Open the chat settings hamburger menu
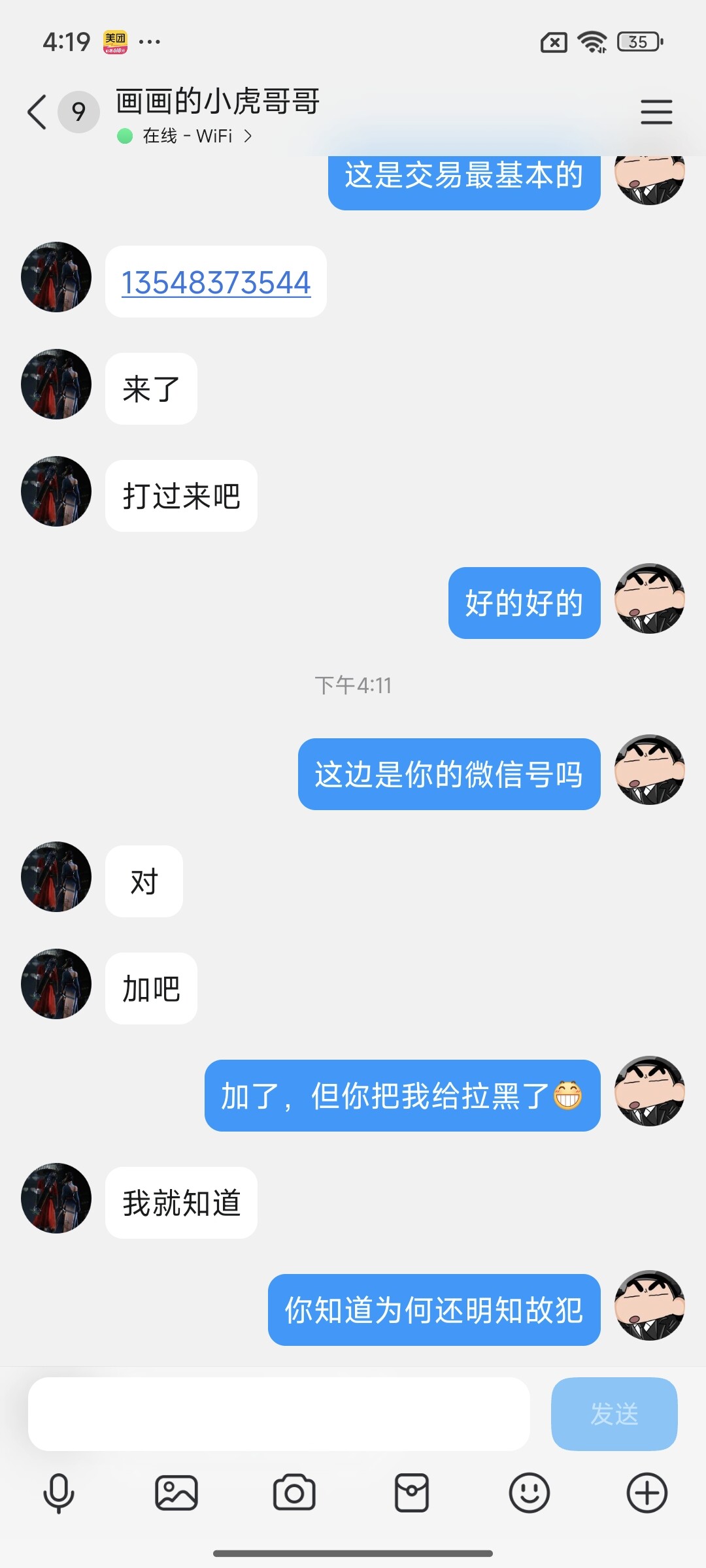The width and height of the screenshot is (706, 1568). [x=656, y=112]
